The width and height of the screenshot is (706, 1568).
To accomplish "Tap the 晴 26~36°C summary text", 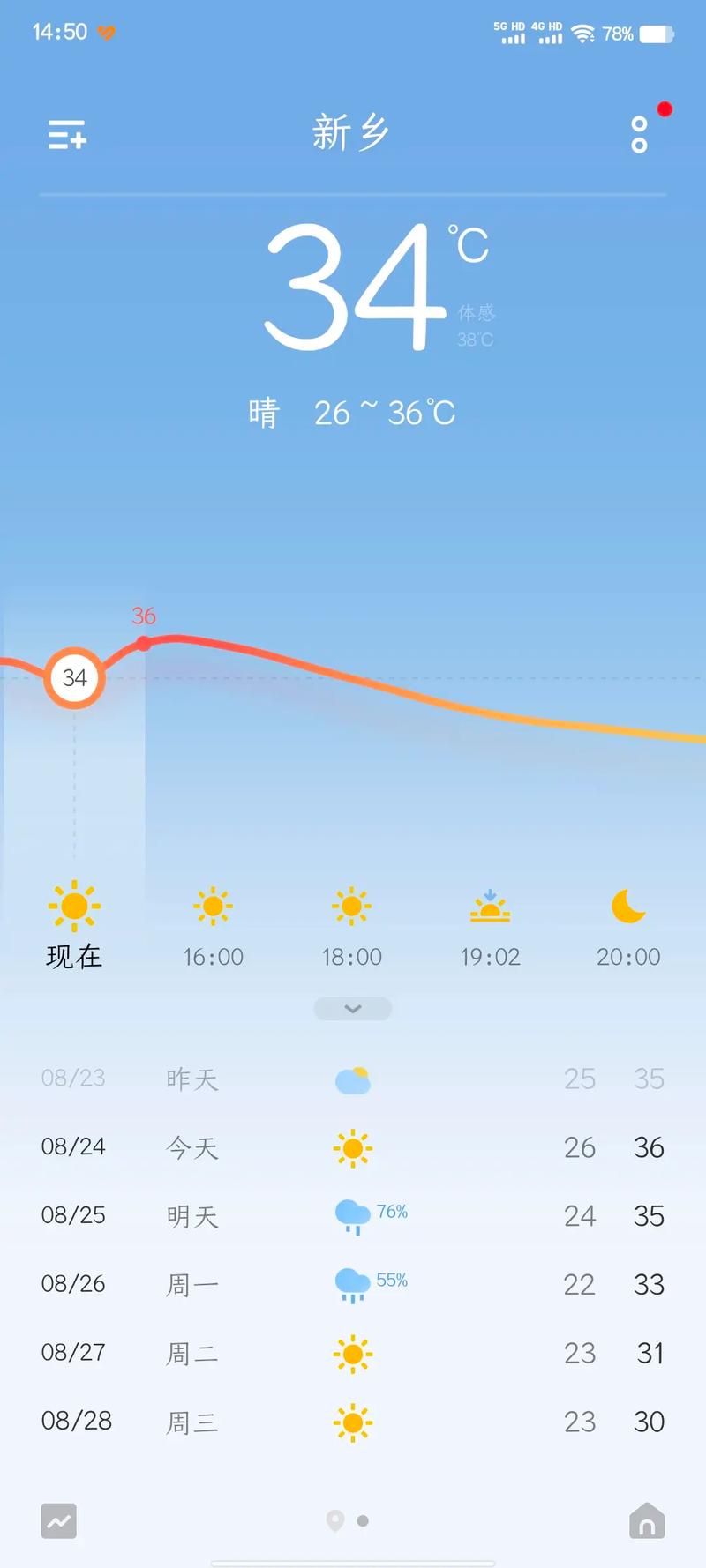I will coord(353,412).
